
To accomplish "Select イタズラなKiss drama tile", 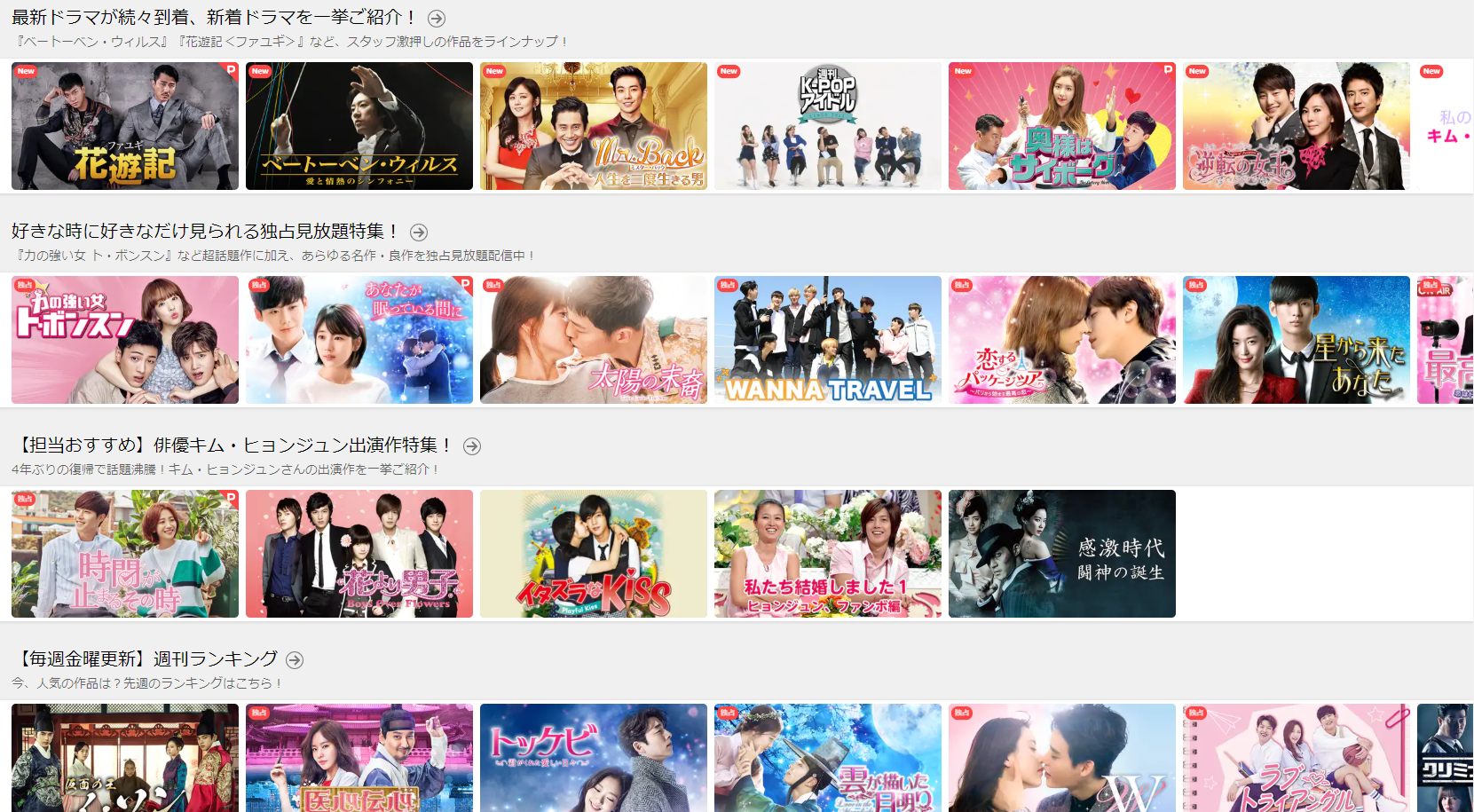I will (594, 554).
